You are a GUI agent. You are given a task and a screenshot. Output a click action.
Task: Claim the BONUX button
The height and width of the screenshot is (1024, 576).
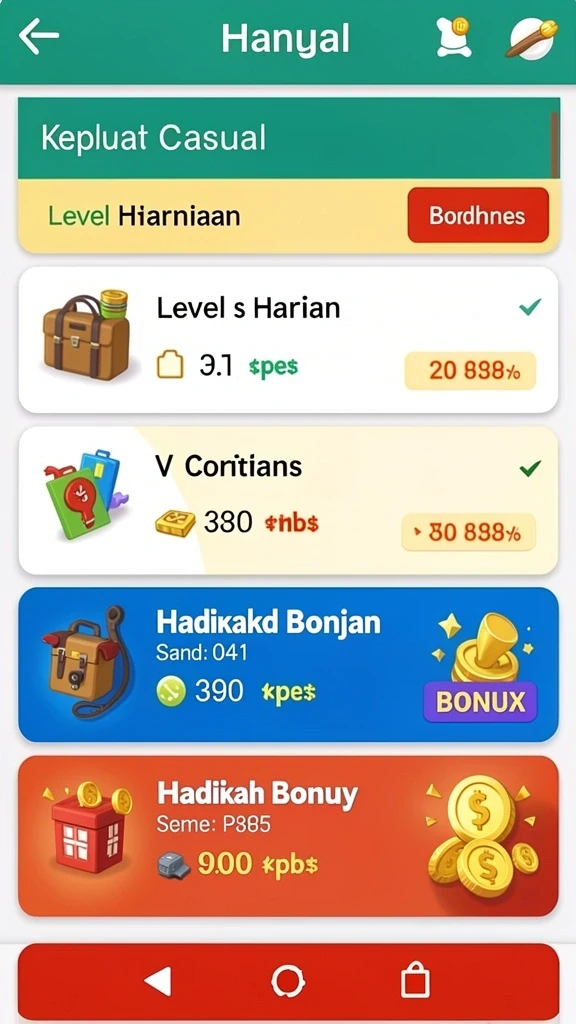coord(480,702)
